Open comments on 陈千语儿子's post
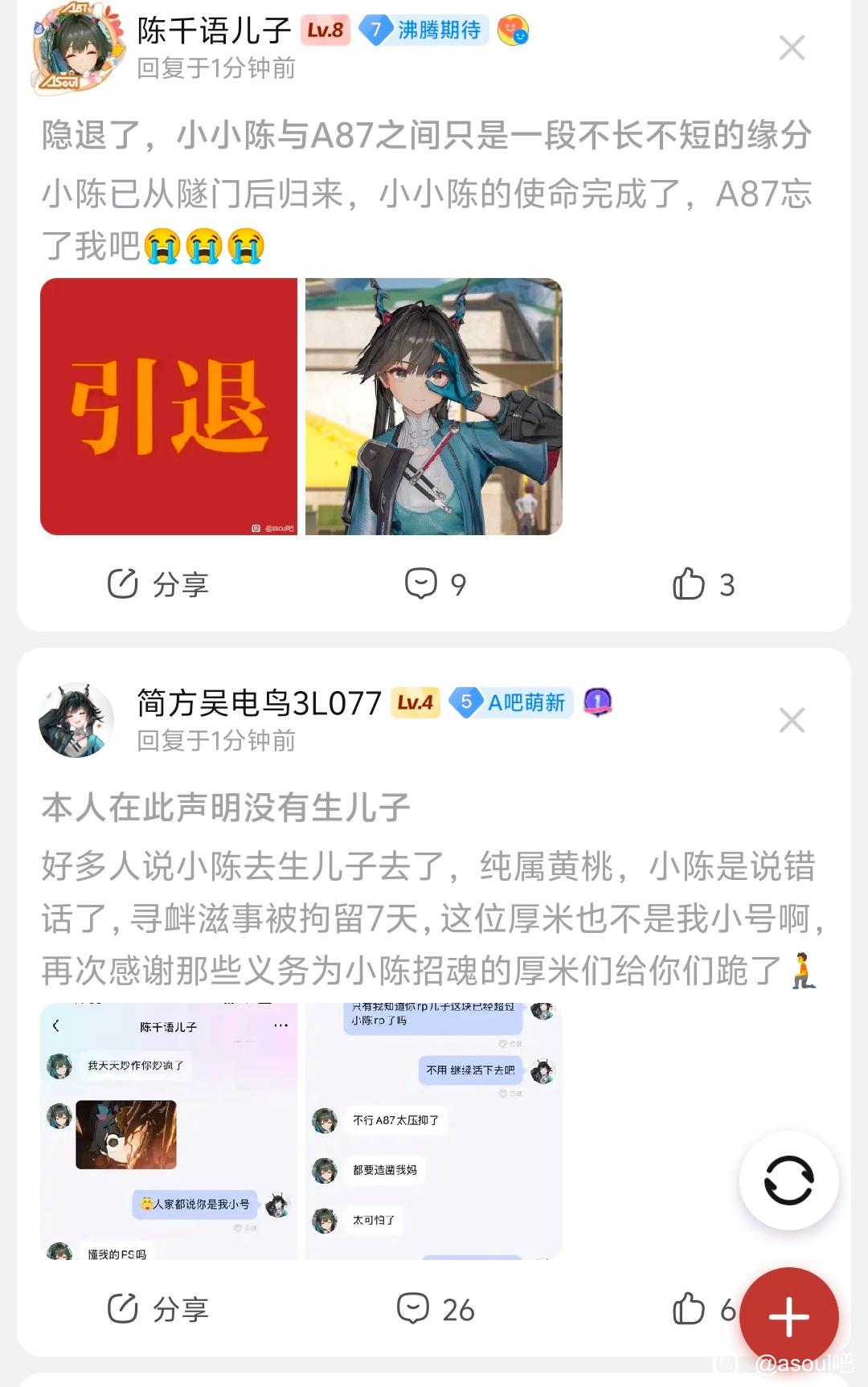The height and width of the screenshot is (1387, 868). coord(435,584)
